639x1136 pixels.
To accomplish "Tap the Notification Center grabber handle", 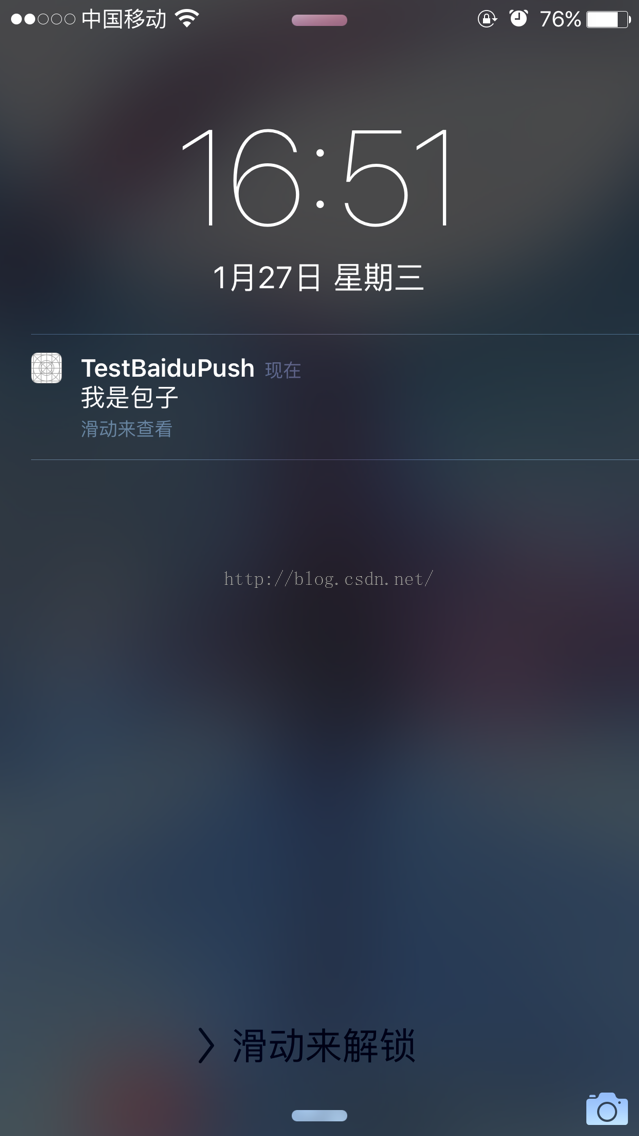I will (x=320, y=20).
